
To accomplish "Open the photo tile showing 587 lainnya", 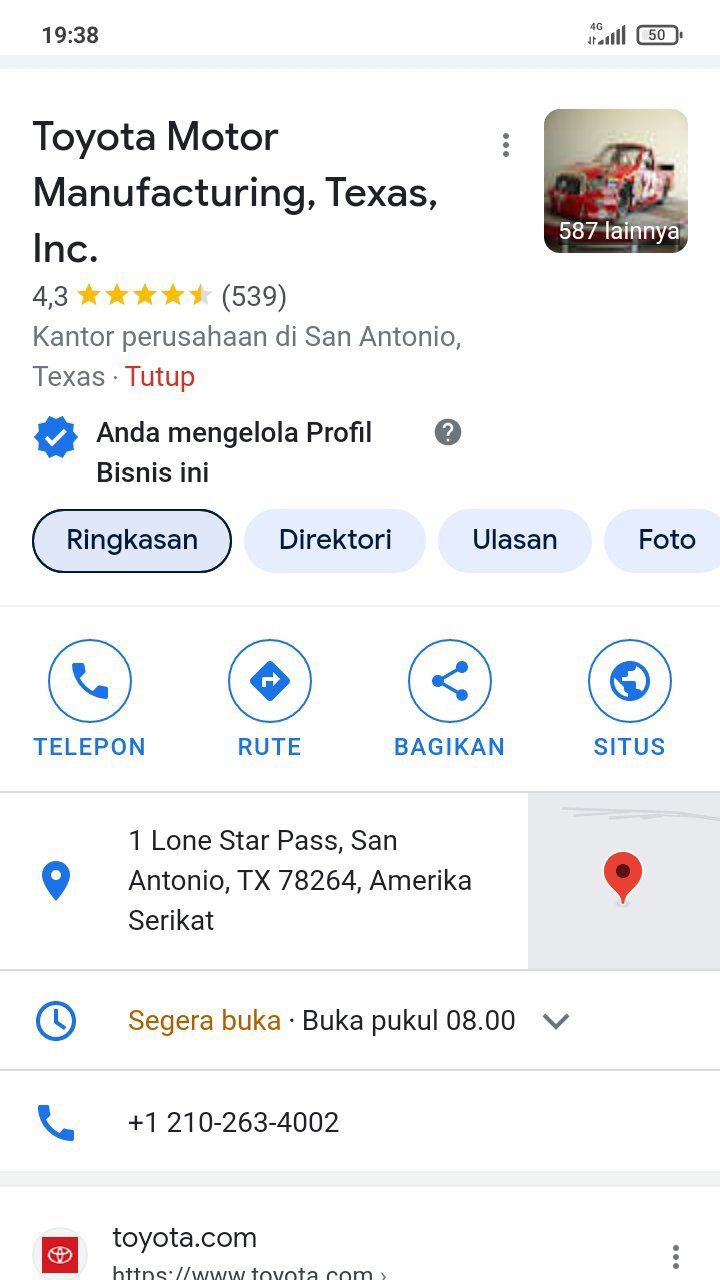I will click(x=615, y=181).
